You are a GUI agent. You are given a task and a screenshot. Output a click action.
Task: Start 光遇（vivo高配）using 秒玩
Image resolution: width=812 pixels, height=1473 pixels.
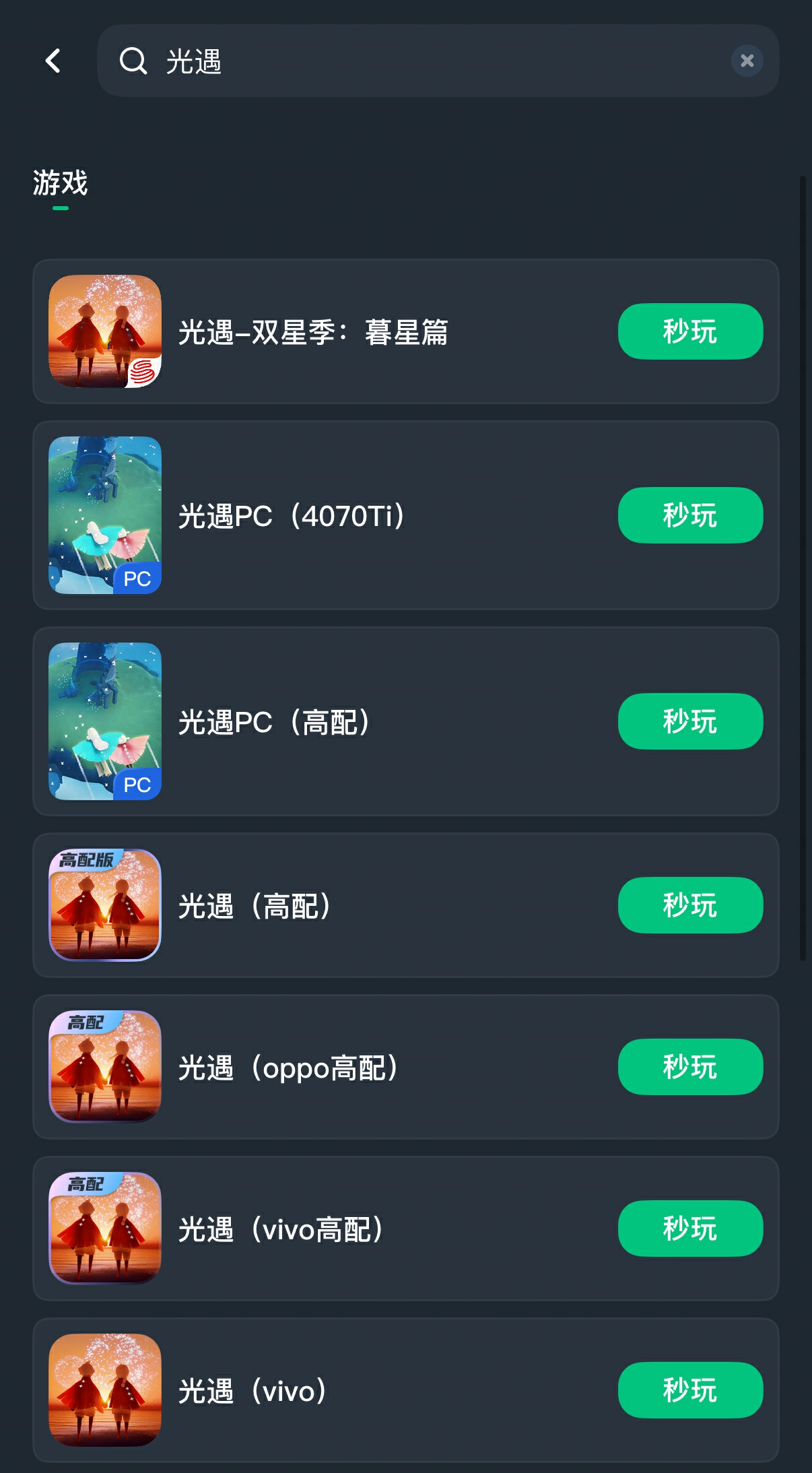[x=690, y=1229]
